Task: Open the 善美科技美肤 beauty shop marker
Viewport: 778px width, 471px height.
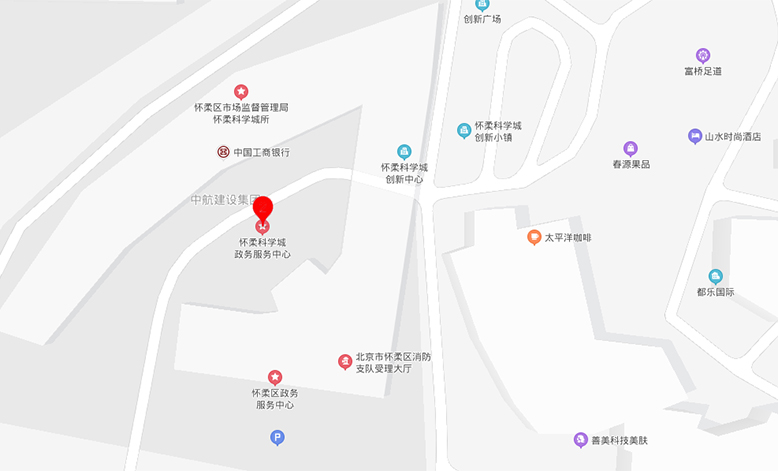Action: (580, 440)
